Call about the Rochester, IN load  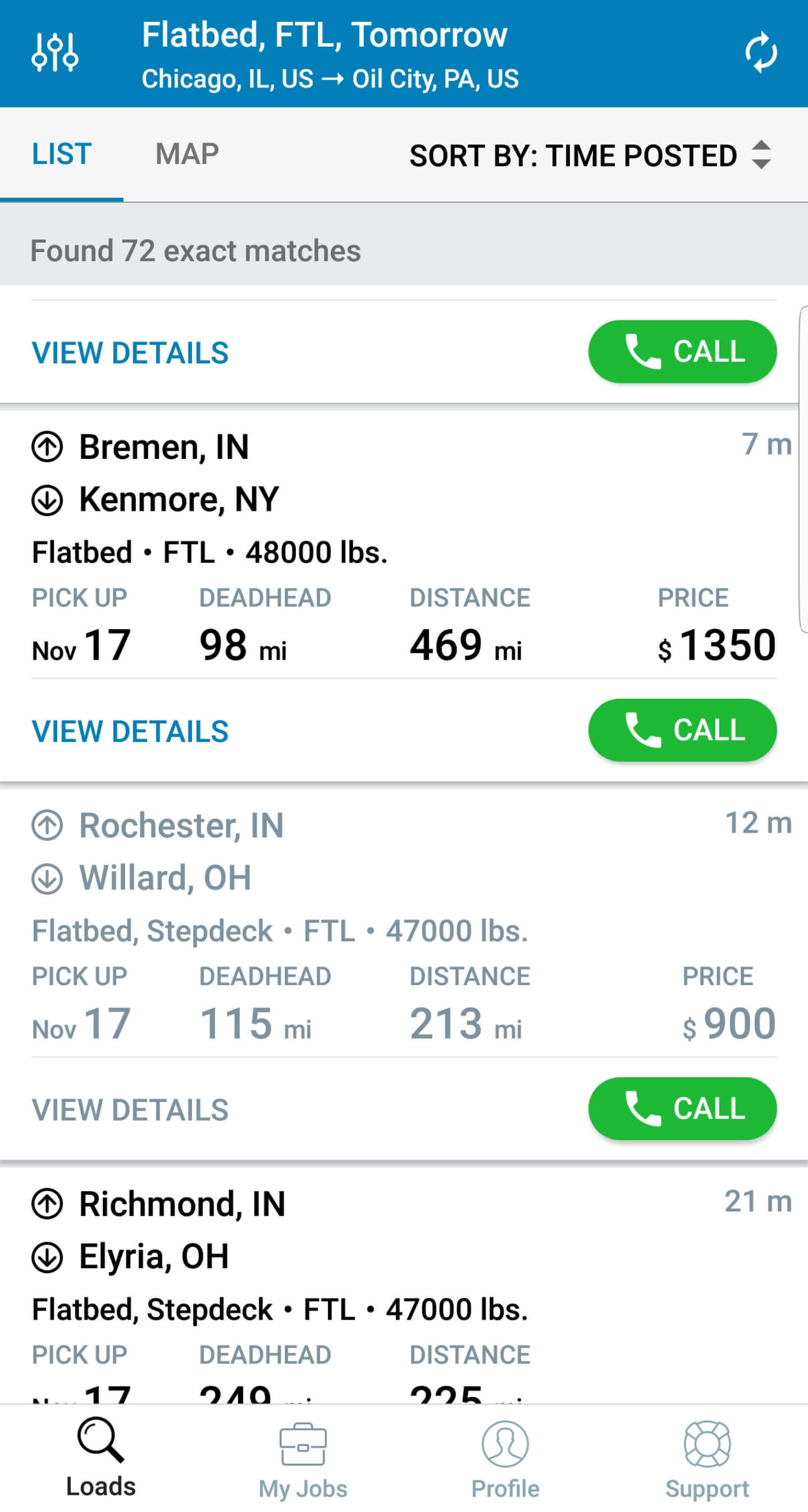coord(682,1109)
